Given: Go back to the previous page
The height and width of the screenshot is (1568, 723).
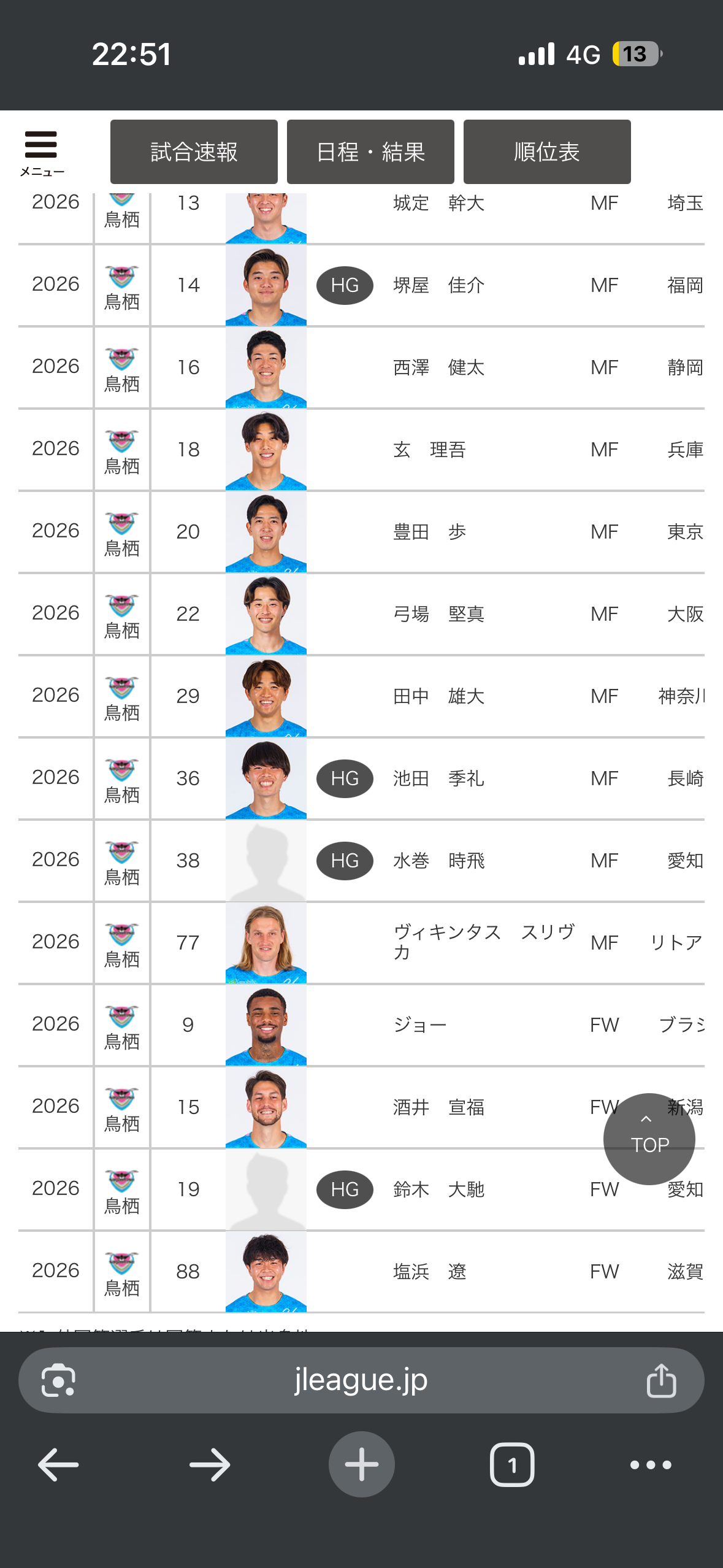Looking at the screenshot, I should [58, 1465].
